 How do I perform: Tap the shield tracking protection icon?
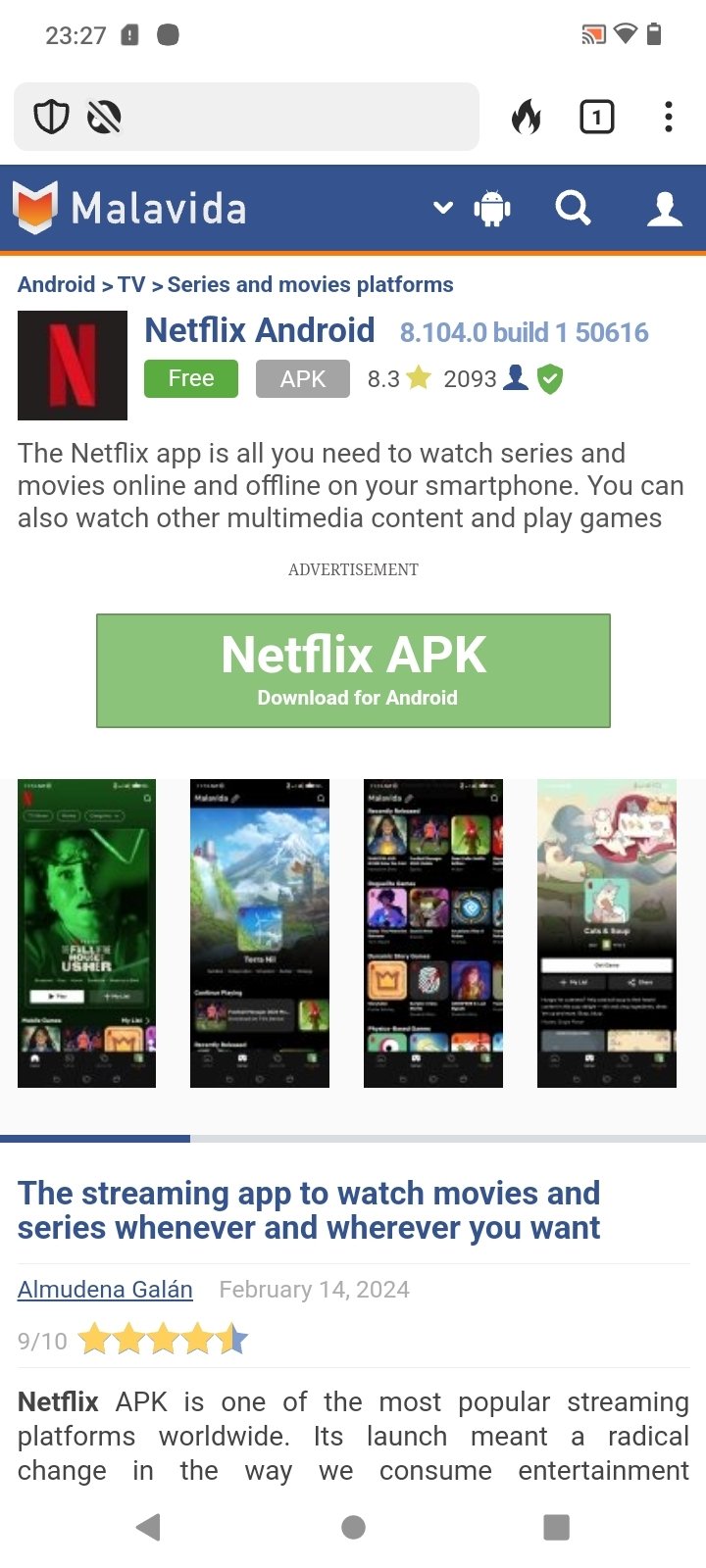click(x=51, y=118)
